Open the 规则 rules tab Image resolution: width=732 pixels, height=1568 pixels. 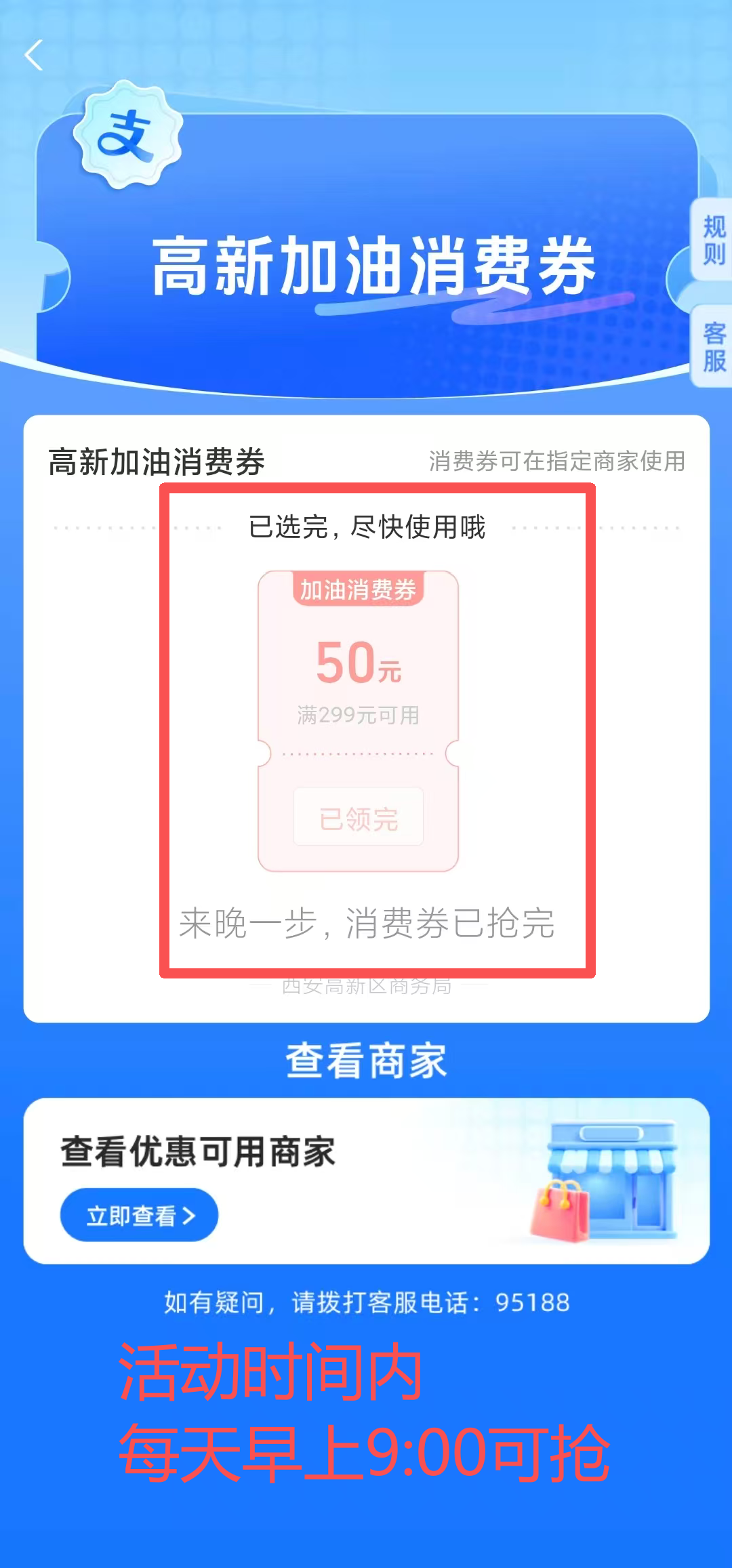pyautogui.click(x=713, y=240)
